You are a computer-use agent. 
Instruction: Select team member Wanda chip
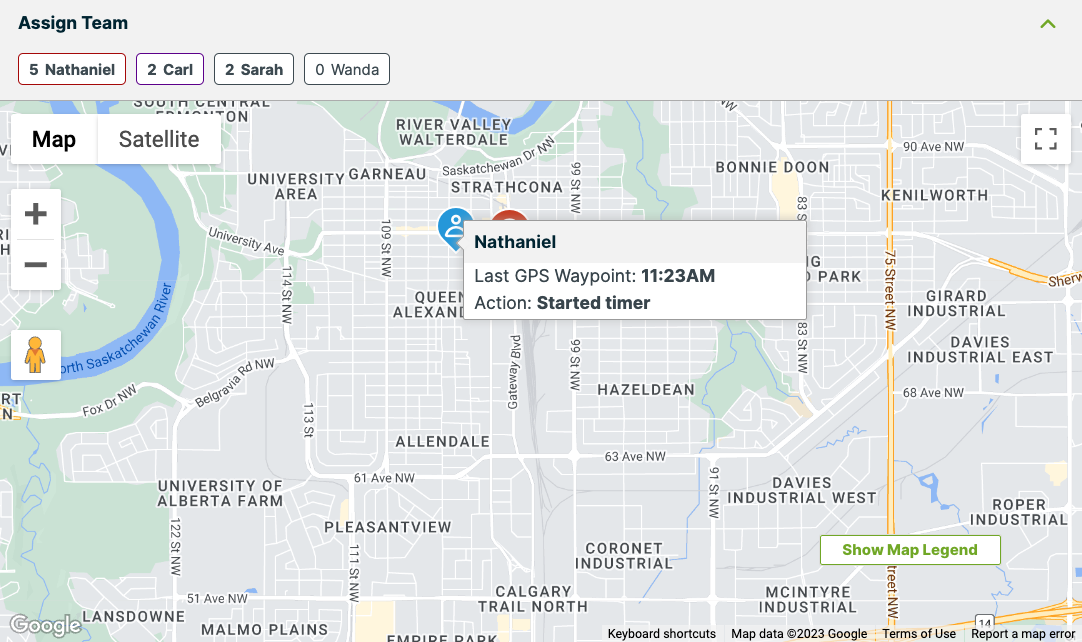[x=347, y=69]
